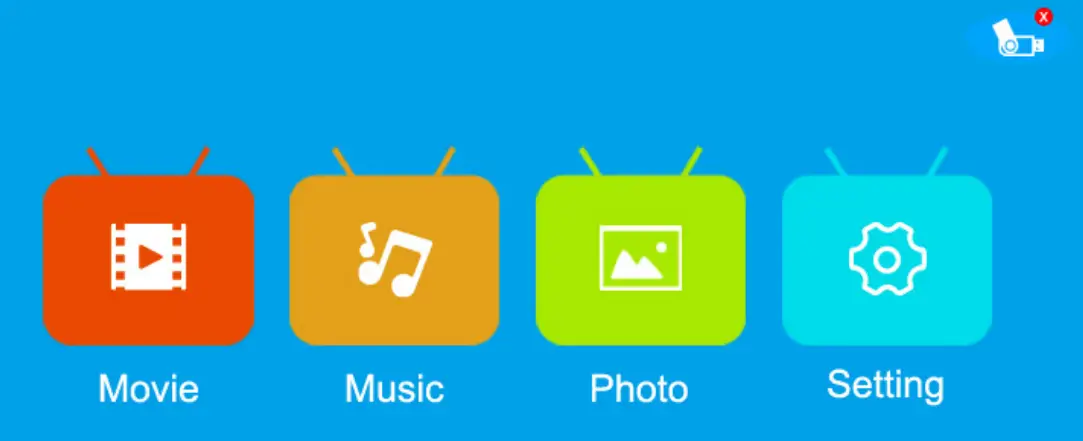This screenshot has width=1083, height=441.
Task: Go to Setting
Action: click(x=886, y=259)
